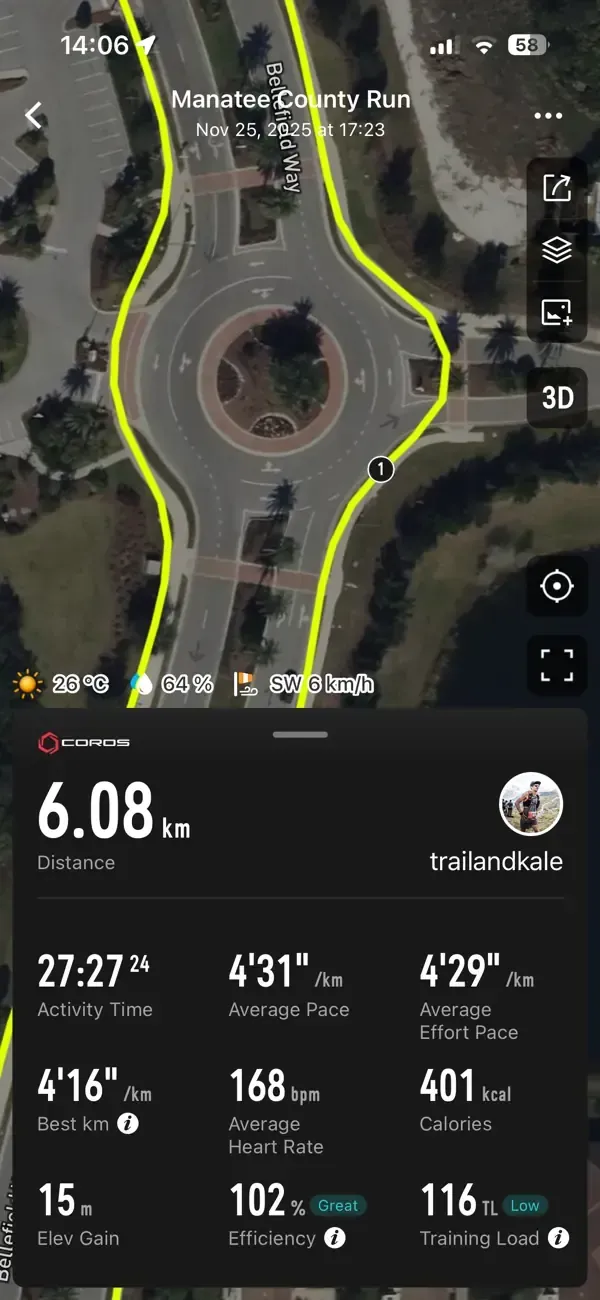Screen dimensions: 600x1300
Task: Open the map layers selector
Action: [x=557, y=250]
